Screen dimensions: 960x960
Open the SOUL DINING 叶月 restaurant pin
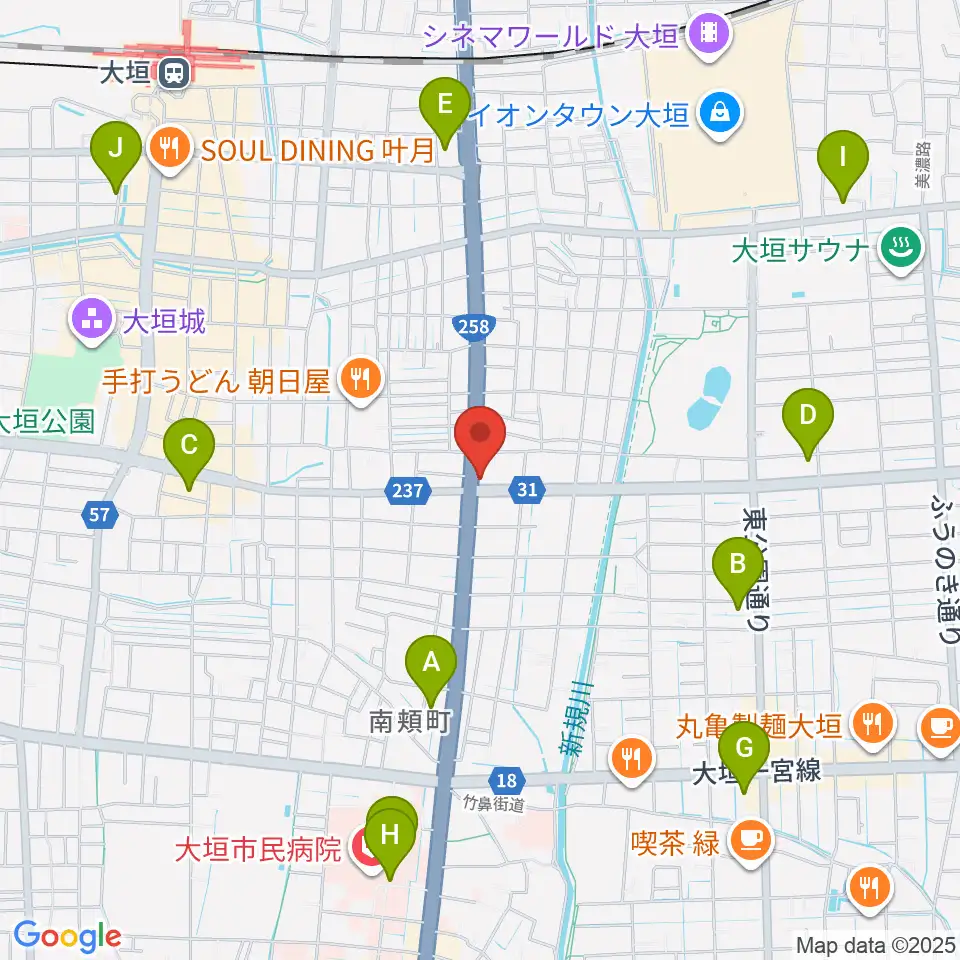click(x=170, y=149)
